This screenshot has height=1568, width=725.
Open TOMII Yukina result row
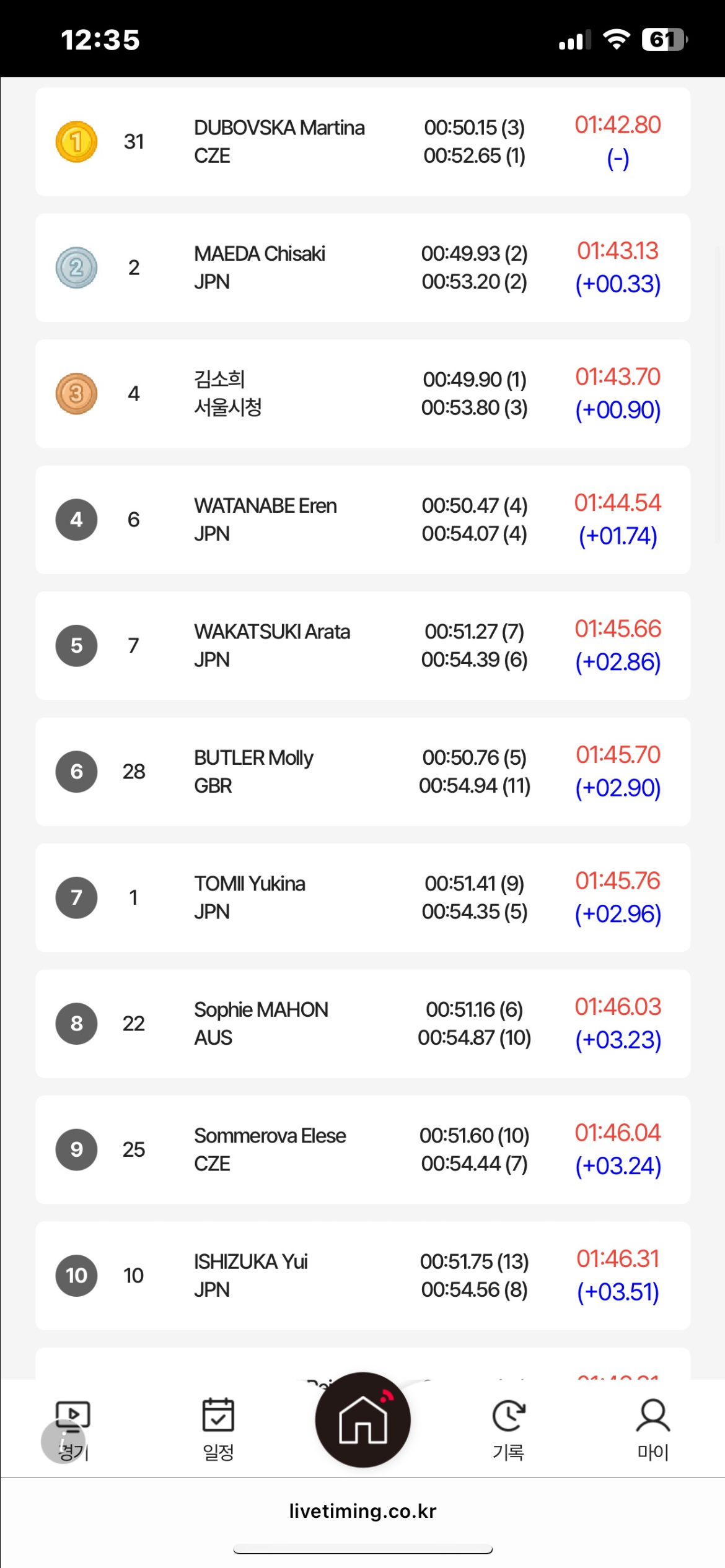(x=362, y=898)
